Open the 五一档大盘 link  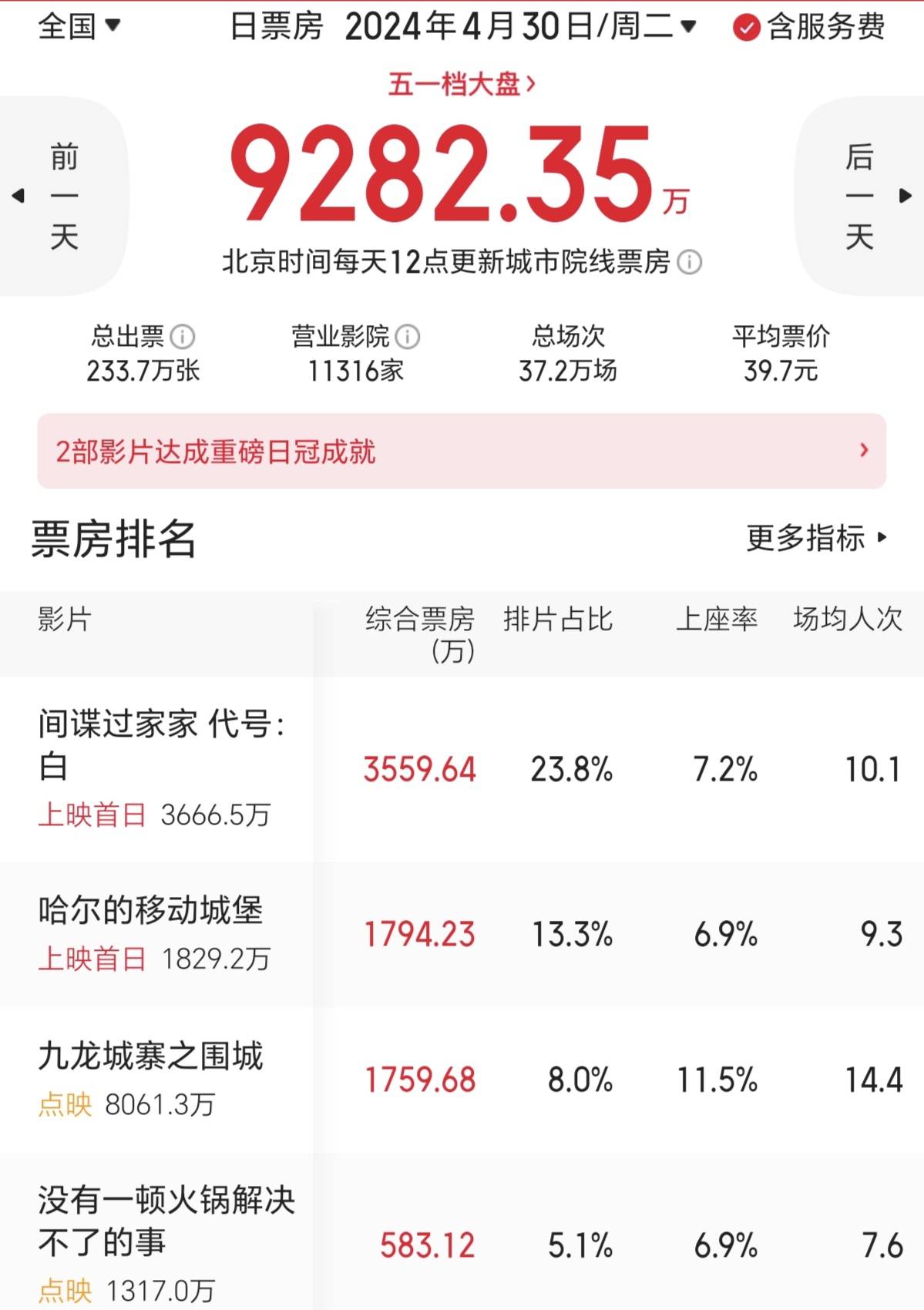pyautogui.click(x=461, y=84)
